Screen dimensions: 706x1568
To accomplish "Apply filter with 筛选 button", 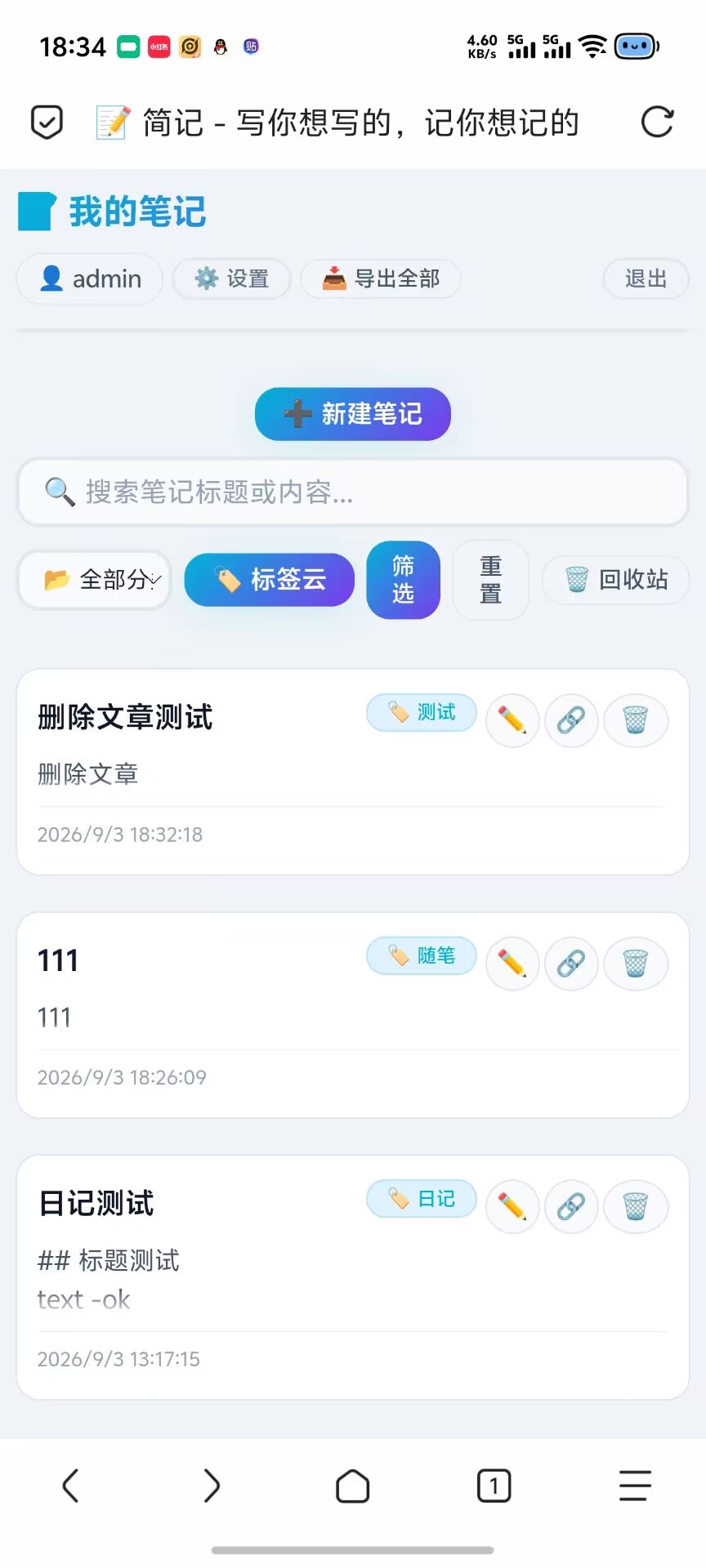I will pyautogui.click(x=404, y=580).
